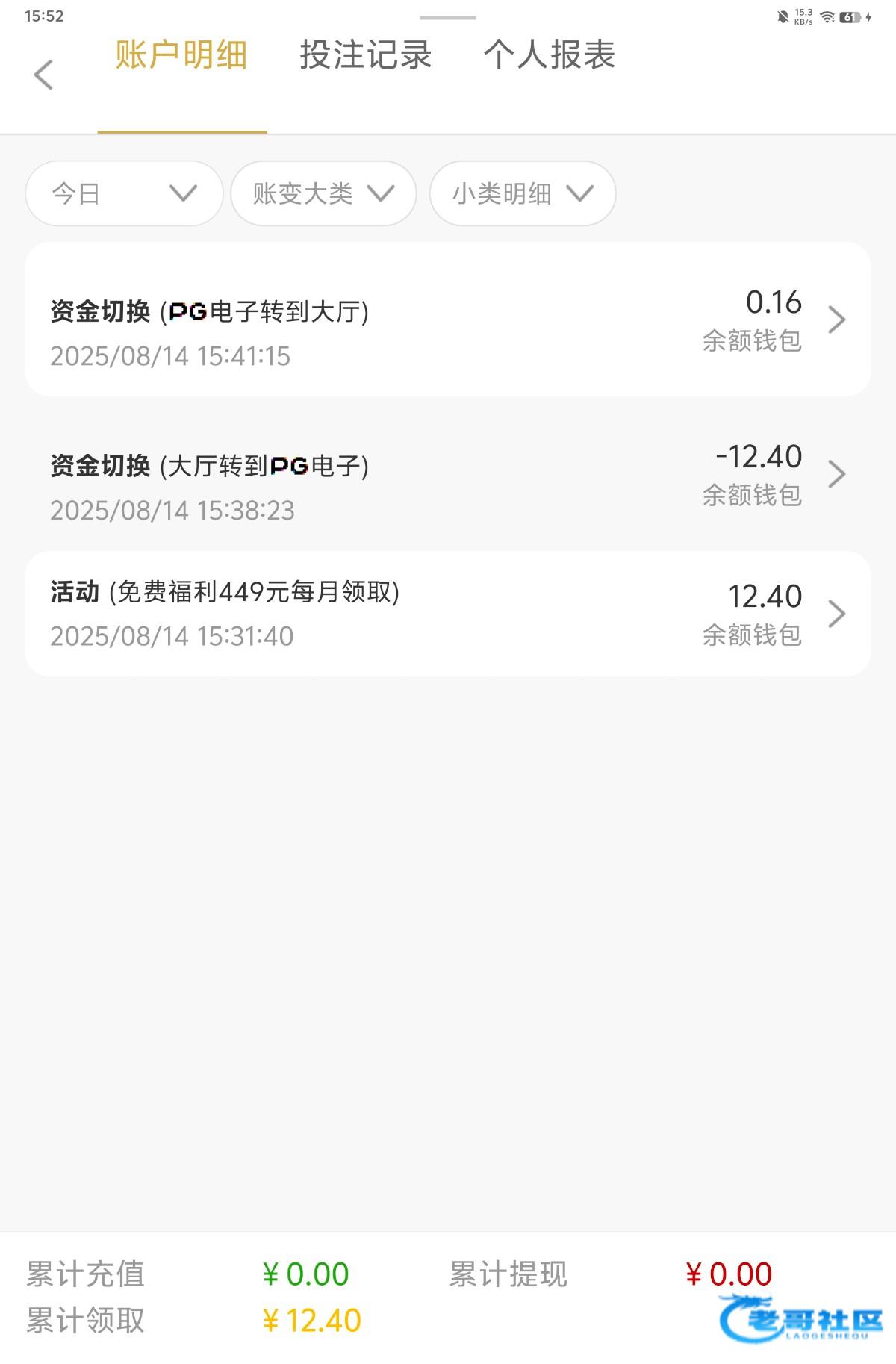Open the 小类明细 filter dropdown

pyautogui.click(x=522, y=194)
